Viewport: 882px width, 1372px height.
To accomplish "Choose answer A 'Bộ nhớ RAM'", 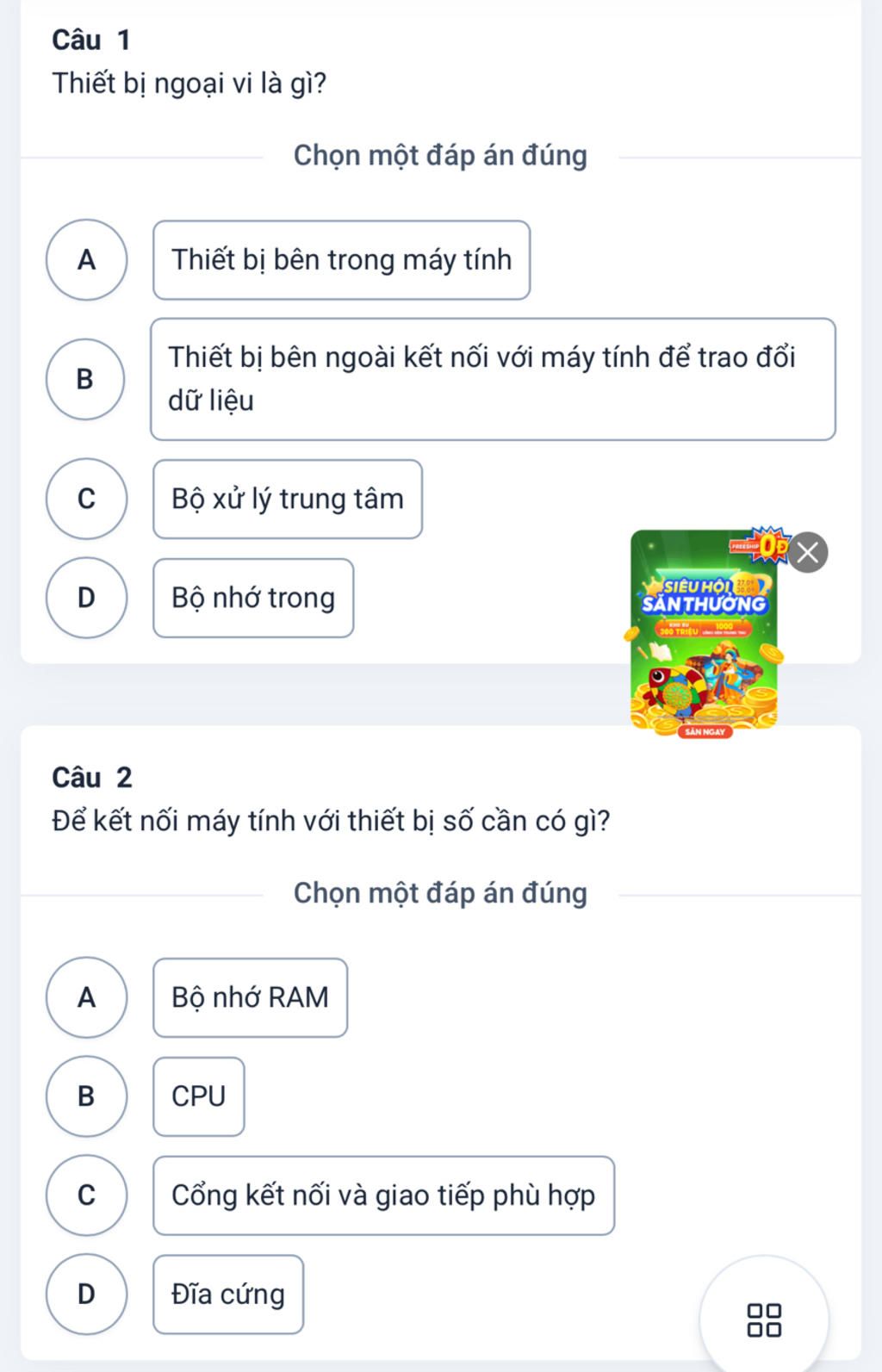I will (x=250, y=997).
